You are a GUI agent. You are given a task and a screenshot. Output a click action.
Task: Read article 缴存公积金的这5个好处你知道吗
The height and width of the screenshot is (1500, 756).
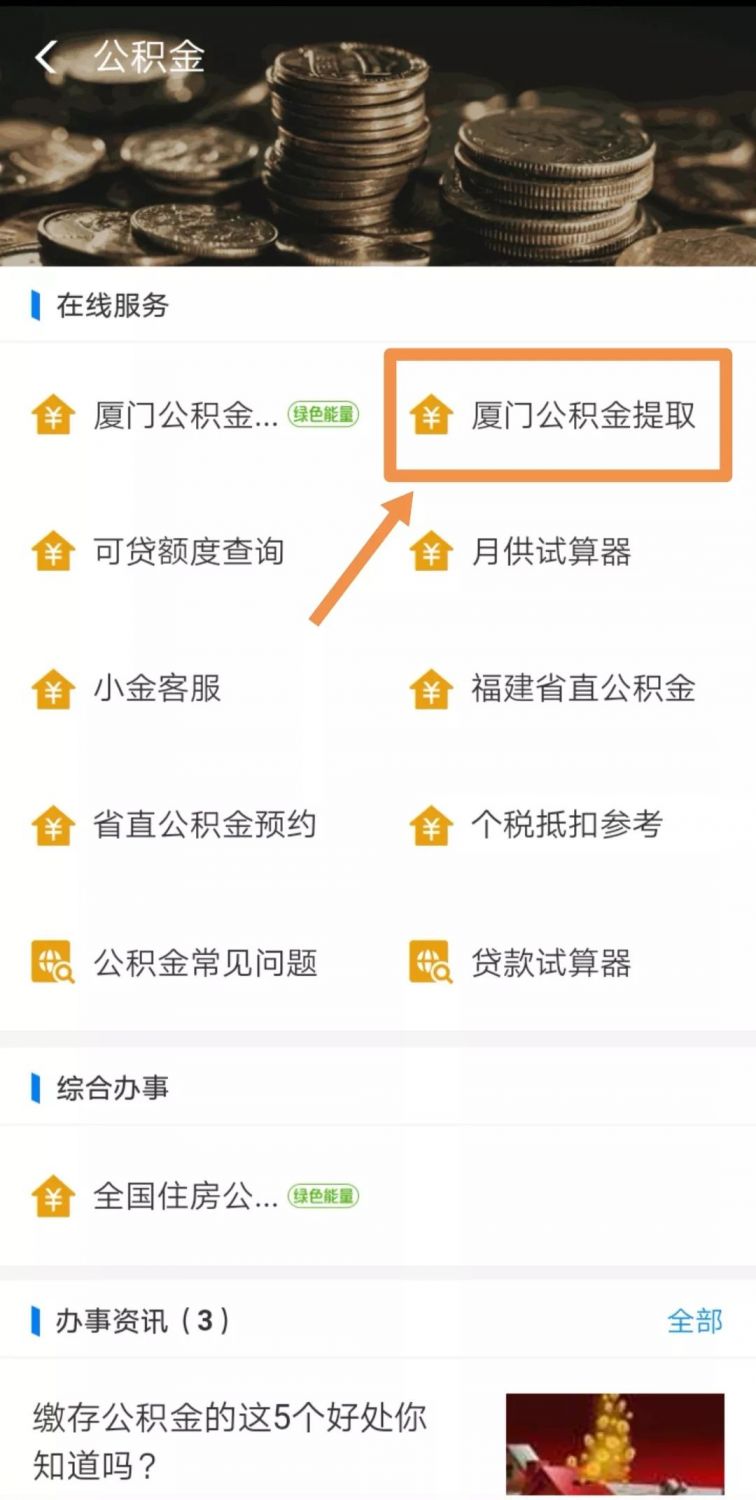tap(230, 1440)
